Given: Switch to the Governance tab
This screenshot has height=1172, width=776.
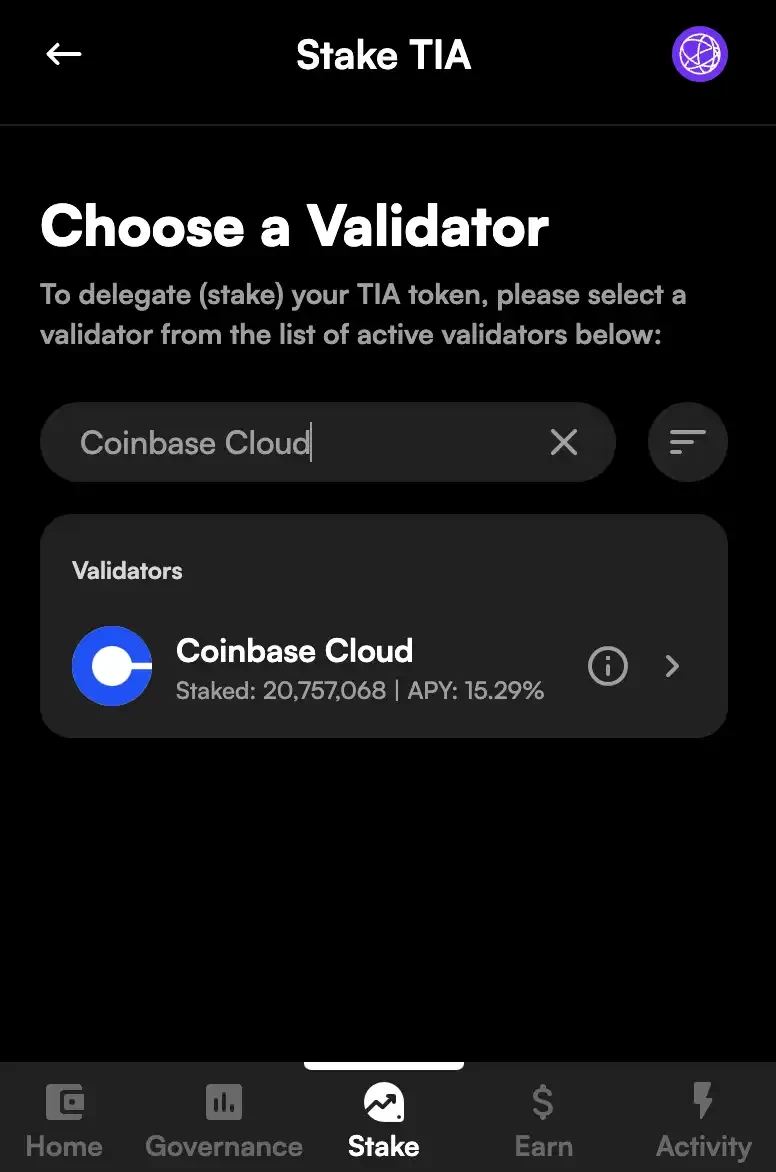Looking at the screenshot, I should pyautogui.click(x=224, y=1120).
